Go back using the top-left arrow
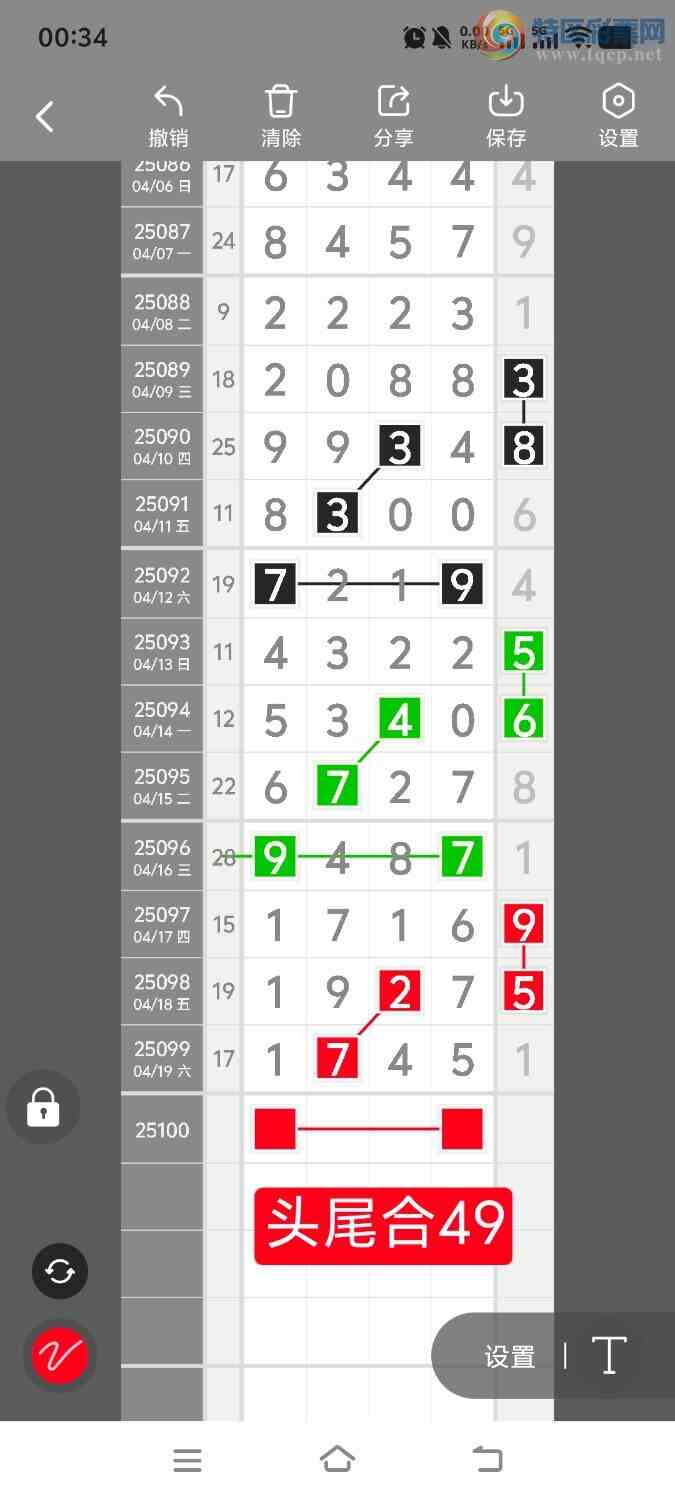The height and width of the screenshot is (1500, 675). 45,117
